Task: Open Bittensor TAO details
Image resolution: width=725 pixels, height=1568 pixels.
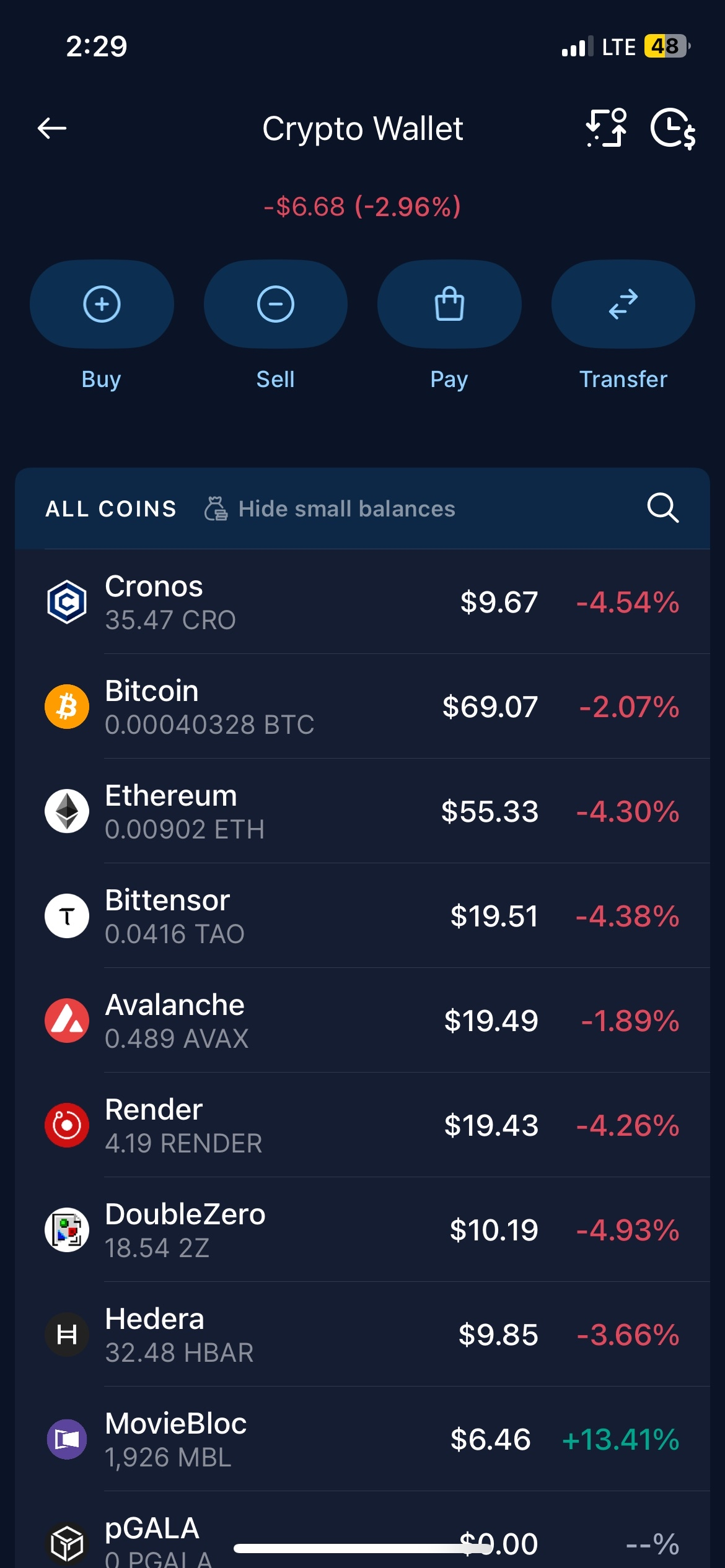Action: coord(362,916)
